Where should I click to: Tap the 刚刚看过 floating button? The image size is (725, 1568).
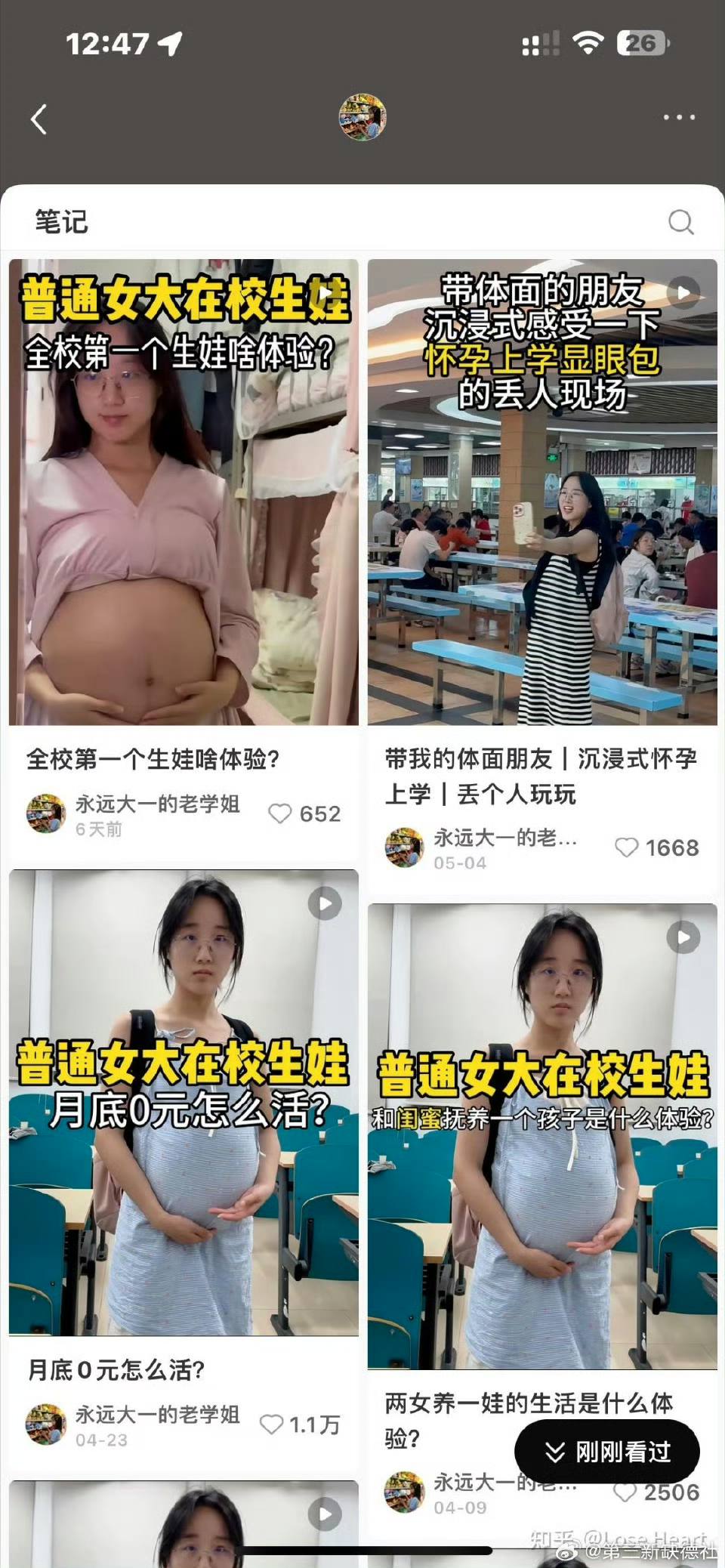[x=607, y=1451]
